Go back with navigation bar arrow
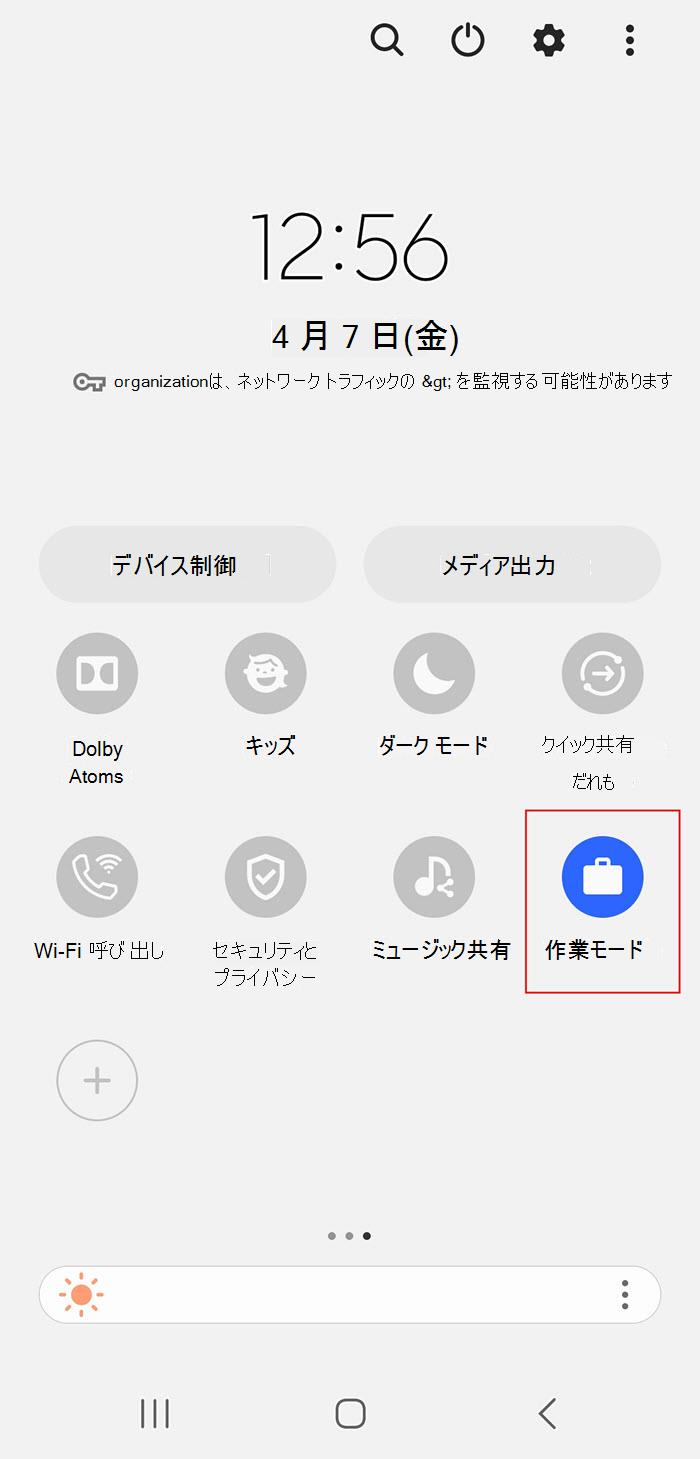This screenshot has height=1459, width=700. [x=546, y=1413]
